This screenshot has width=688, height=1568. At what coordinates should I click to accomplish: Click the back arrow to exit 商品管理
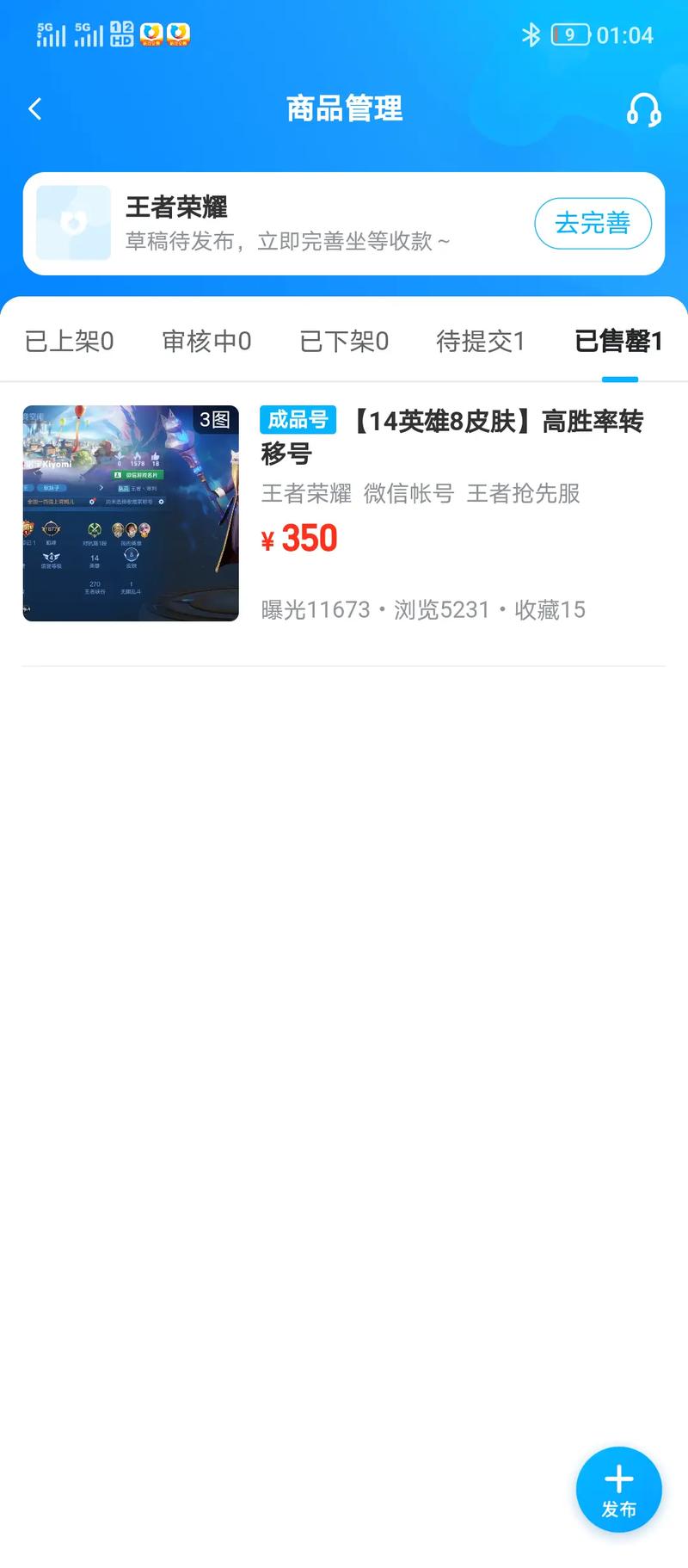click(34, 109)
